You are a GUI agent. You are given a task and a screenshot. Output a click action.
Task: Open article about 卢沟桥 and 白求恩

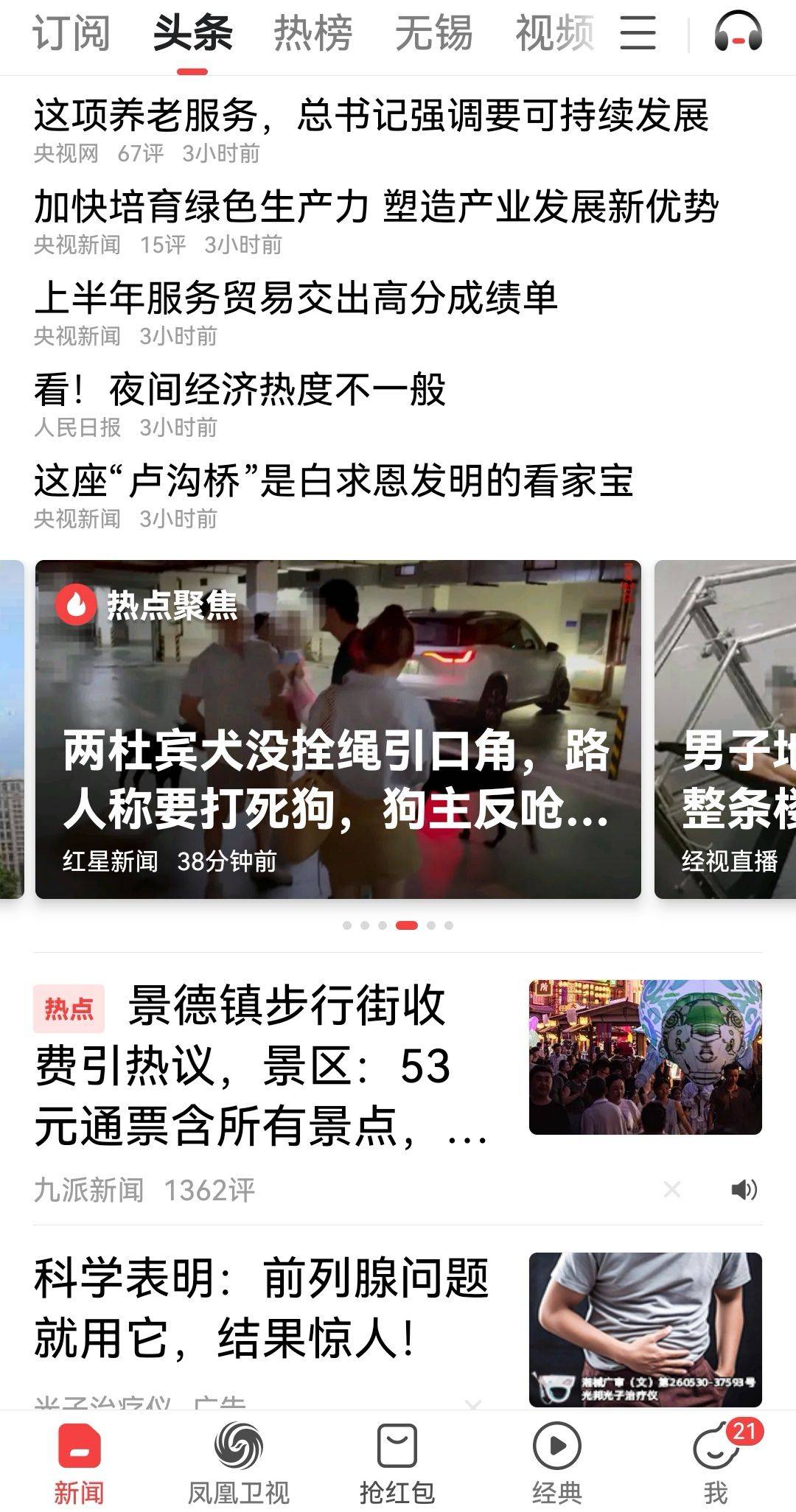click(x=333, y=481)
